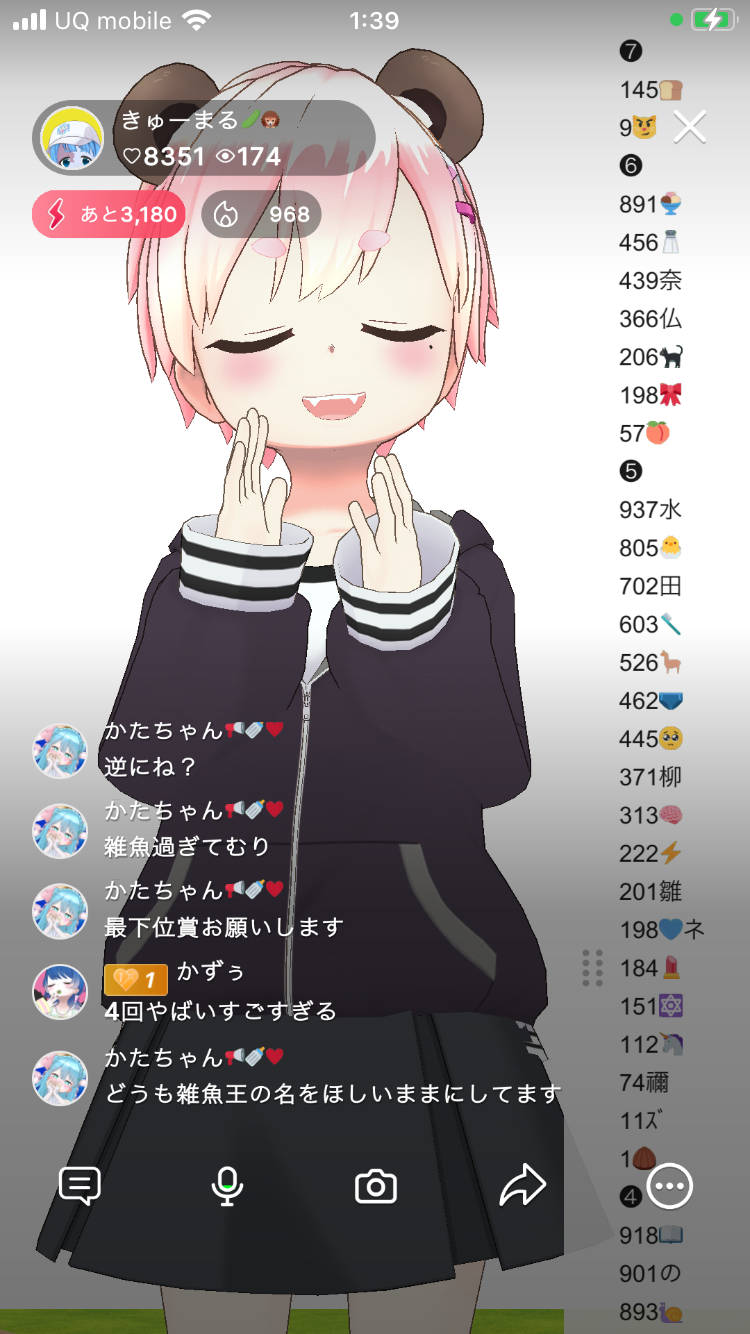Image resolution: width=750 pixels, height=1334 pixels.
Task: Share this live stream
Action: 522,1186
